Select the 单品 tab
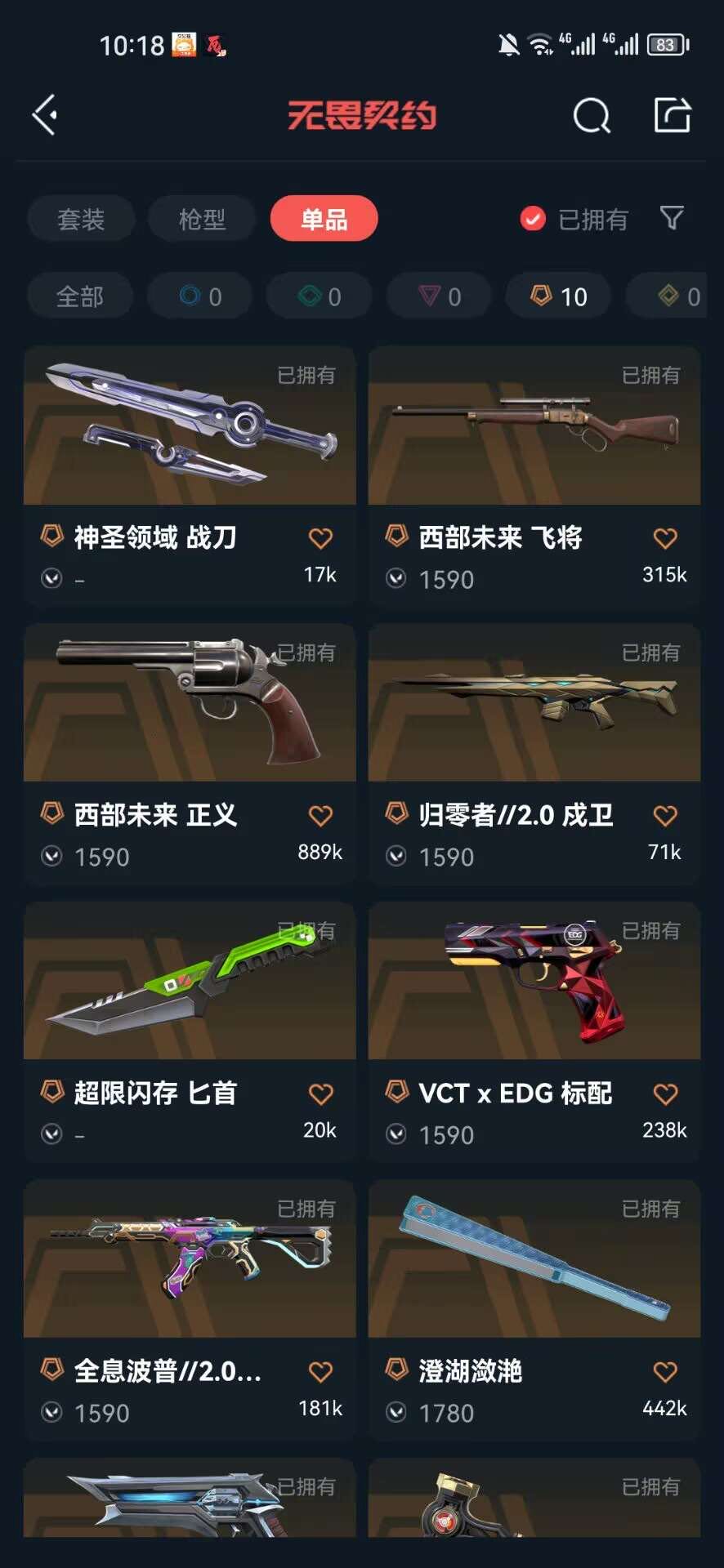 pos(324,219)
